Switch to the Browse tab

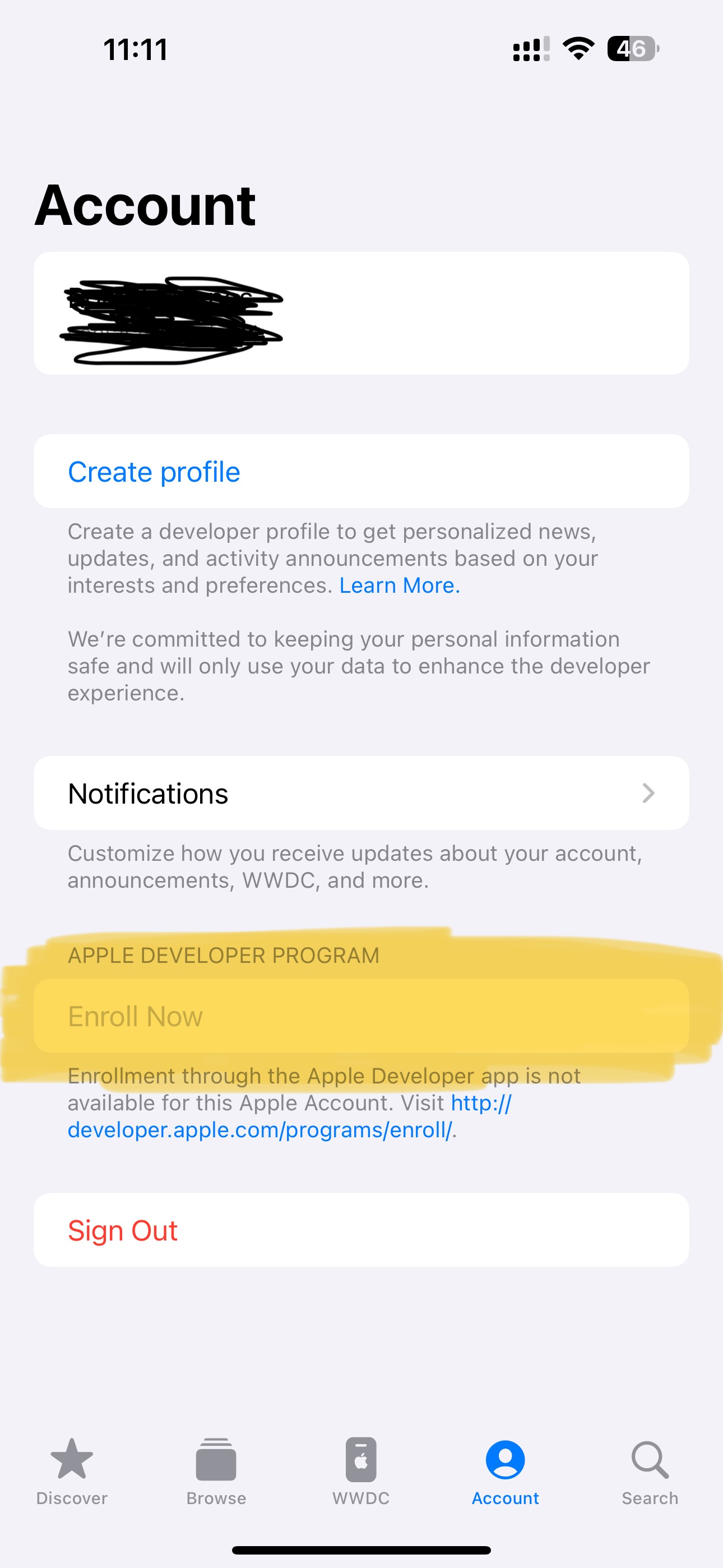point(216,1470)
